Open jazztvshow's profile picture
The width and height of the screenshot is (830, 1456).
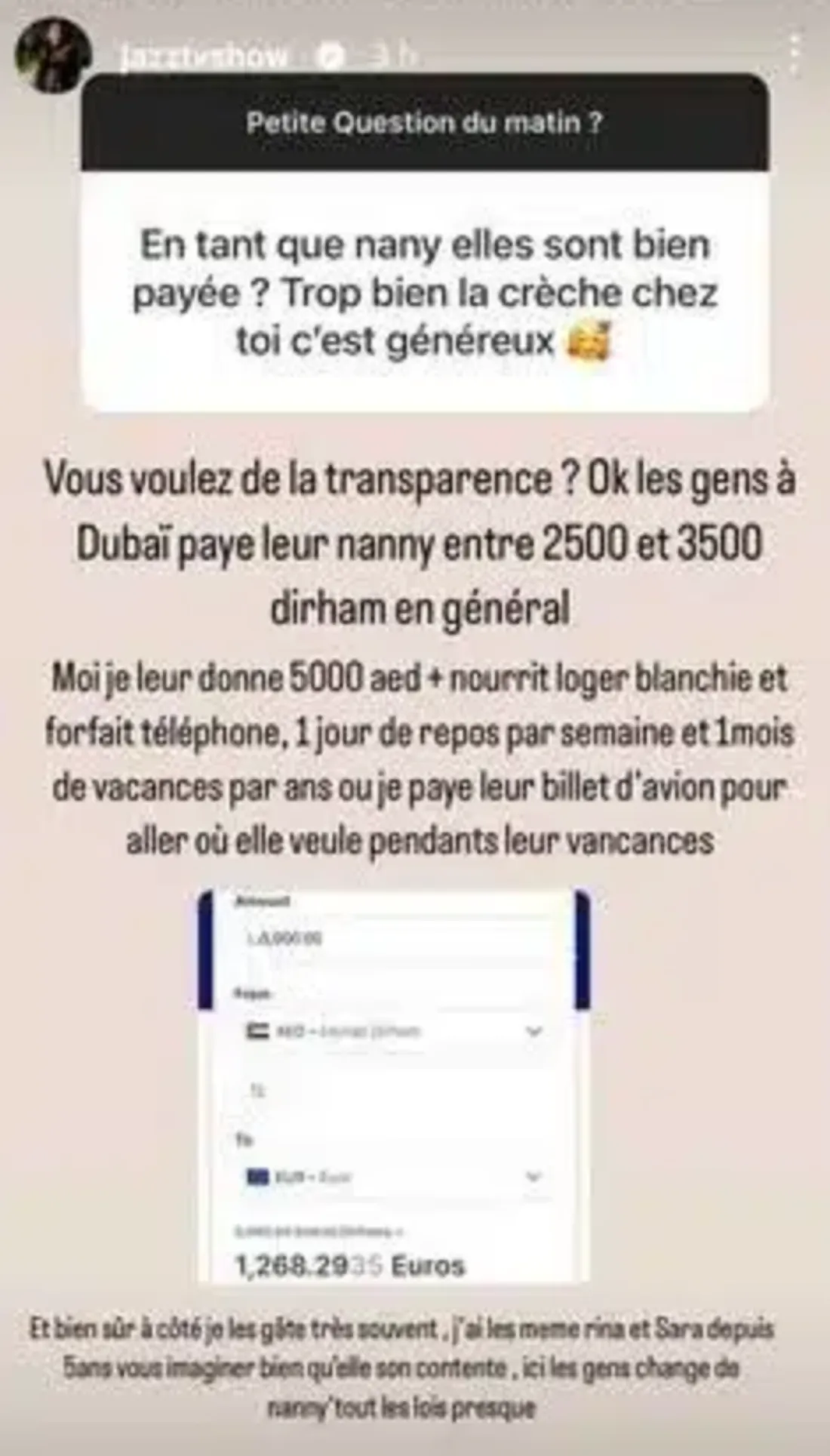coord(52,57)
